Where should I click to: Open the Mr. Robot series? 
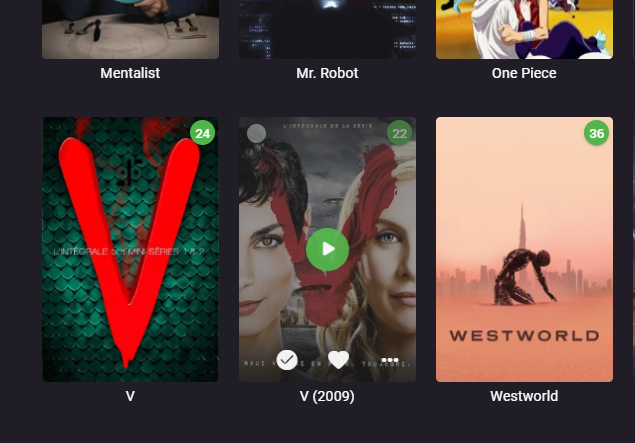tap(327, 73)
